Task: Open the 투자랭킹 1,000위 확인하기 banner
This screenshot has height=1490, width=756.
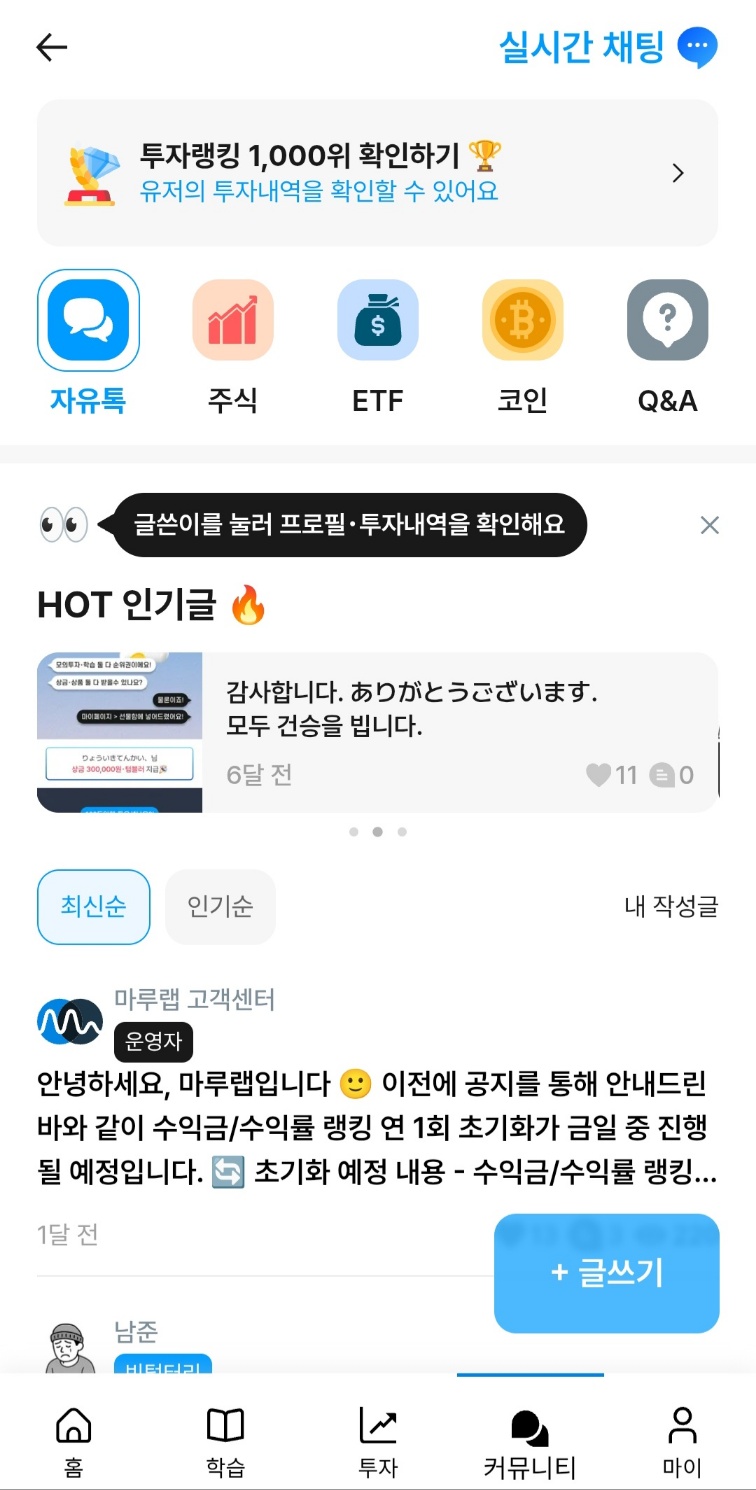Action: [377, 173]
